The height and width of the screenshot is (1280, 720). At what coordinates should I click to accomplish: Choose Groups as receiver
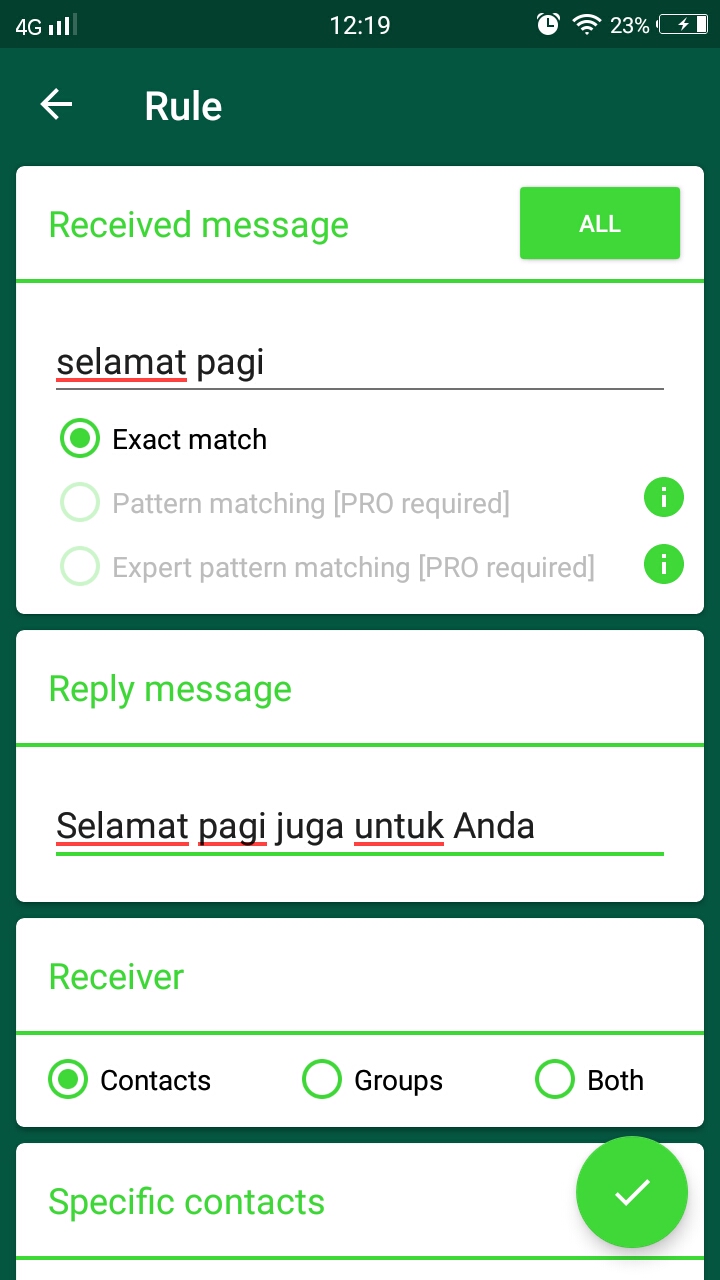coord(322,1080)
